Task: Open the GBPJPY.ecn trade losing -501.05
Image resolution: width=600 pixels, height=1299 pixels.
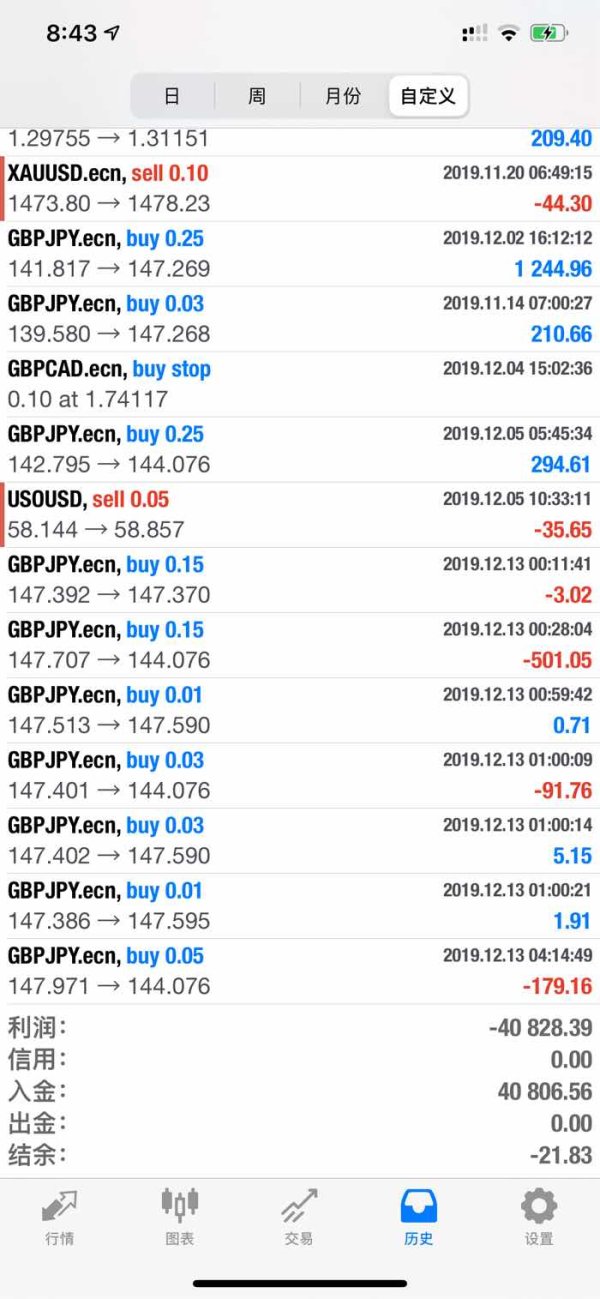Action: click(300, 645)
